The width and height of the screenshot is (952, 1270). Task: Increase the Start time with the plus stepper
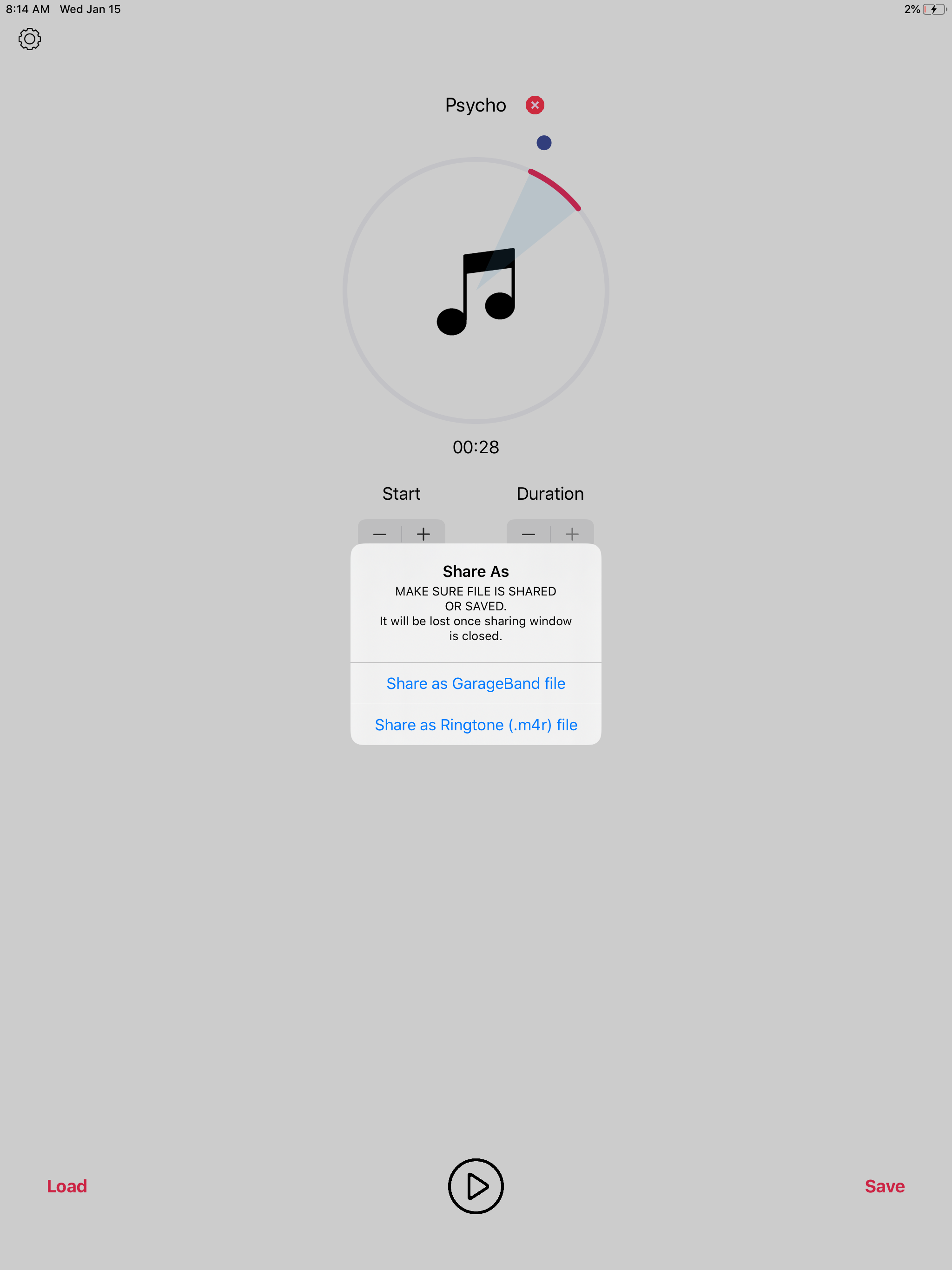point(423,534)
